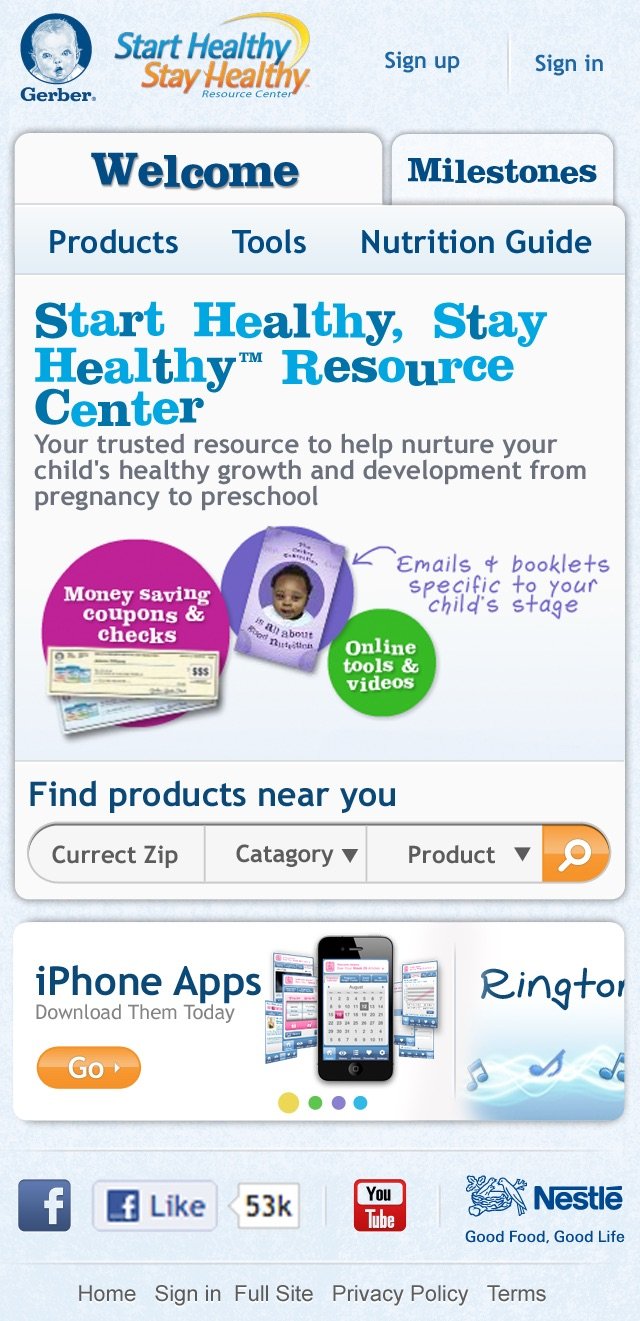Like the page on Facebook
Screen dimensions: 640x1321
click(x=155, y=1206)
